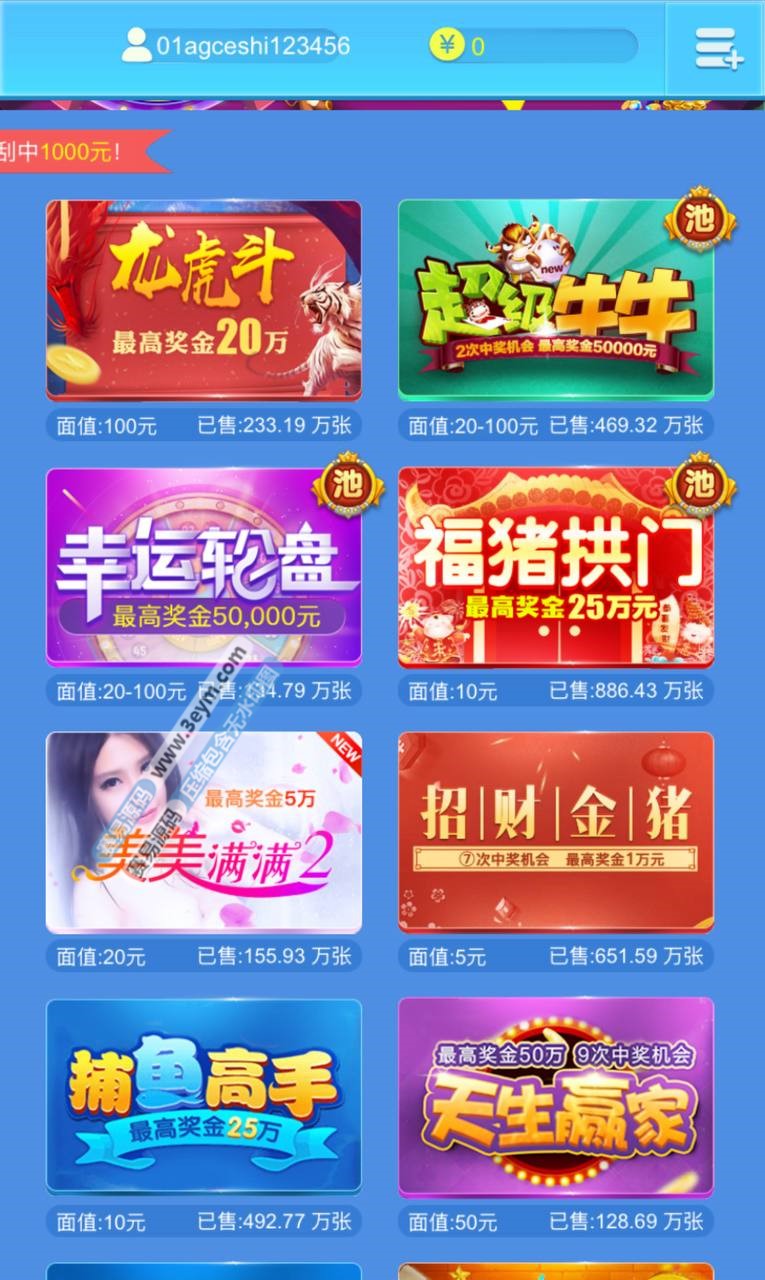Open the 龙虎斗 scratch card game
765x1280 pixels.
[204, 299]
